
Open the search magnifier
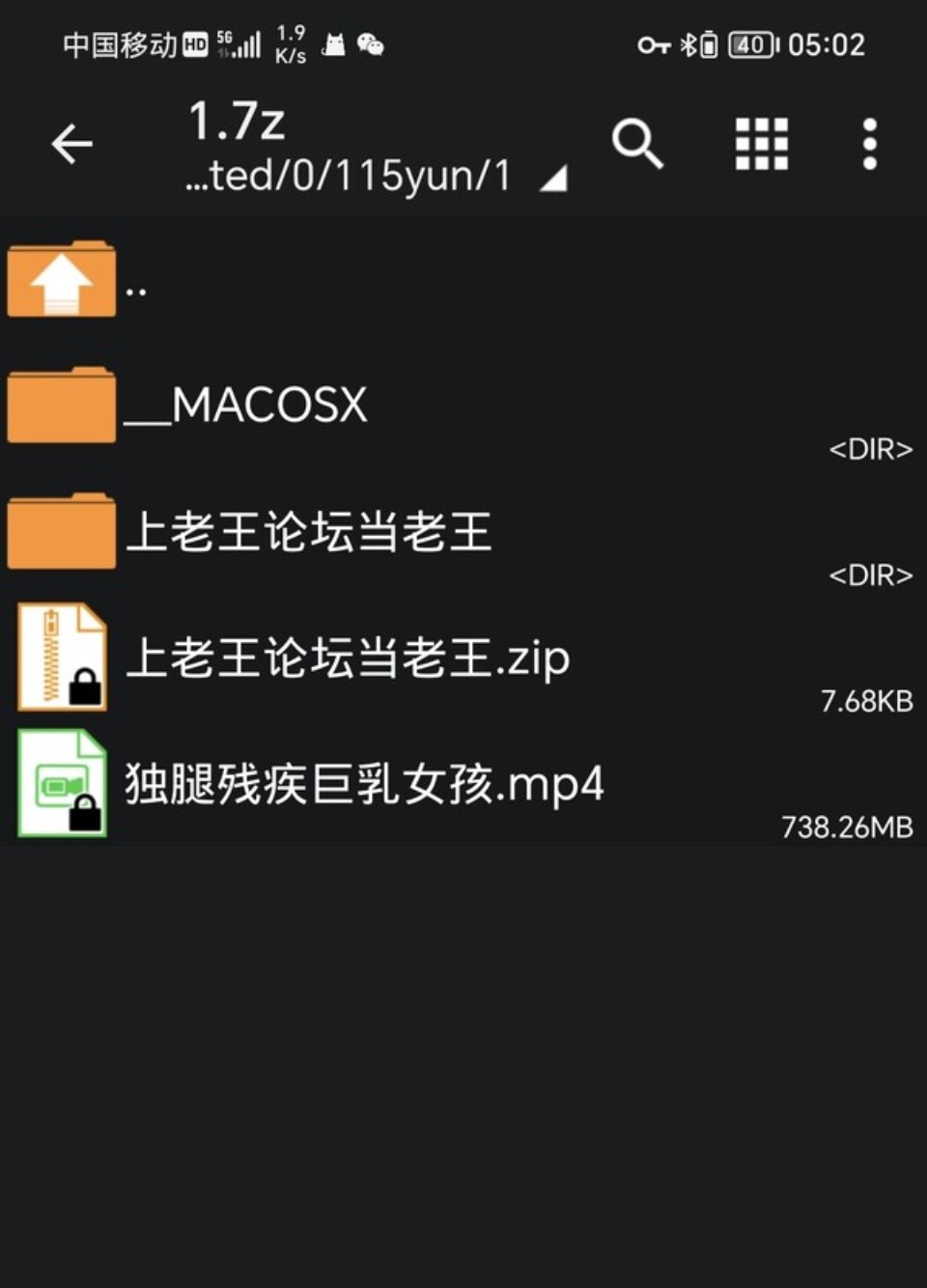pyautogui.click(x=637, y=145)
